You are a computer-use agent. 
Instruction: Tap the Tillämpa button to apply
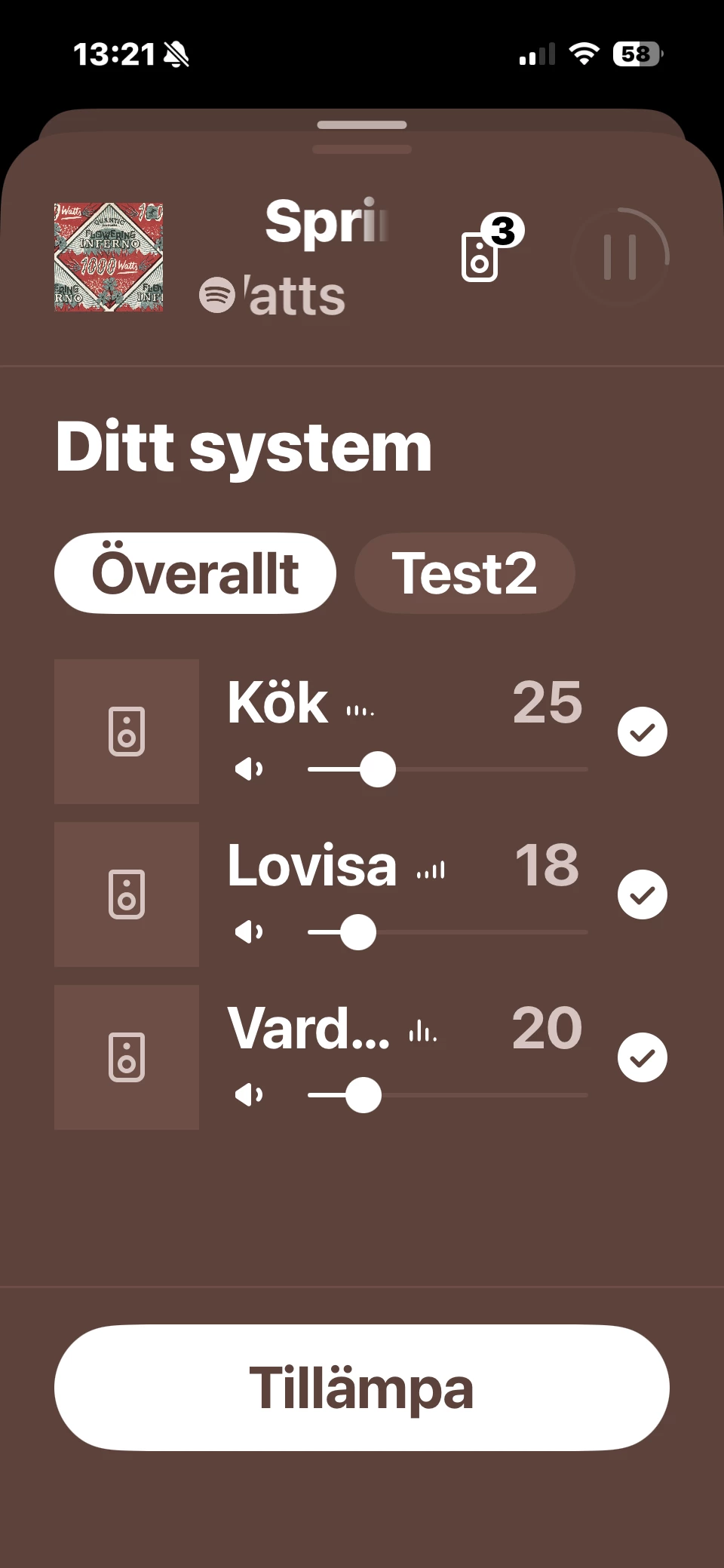pos(362,1388)
